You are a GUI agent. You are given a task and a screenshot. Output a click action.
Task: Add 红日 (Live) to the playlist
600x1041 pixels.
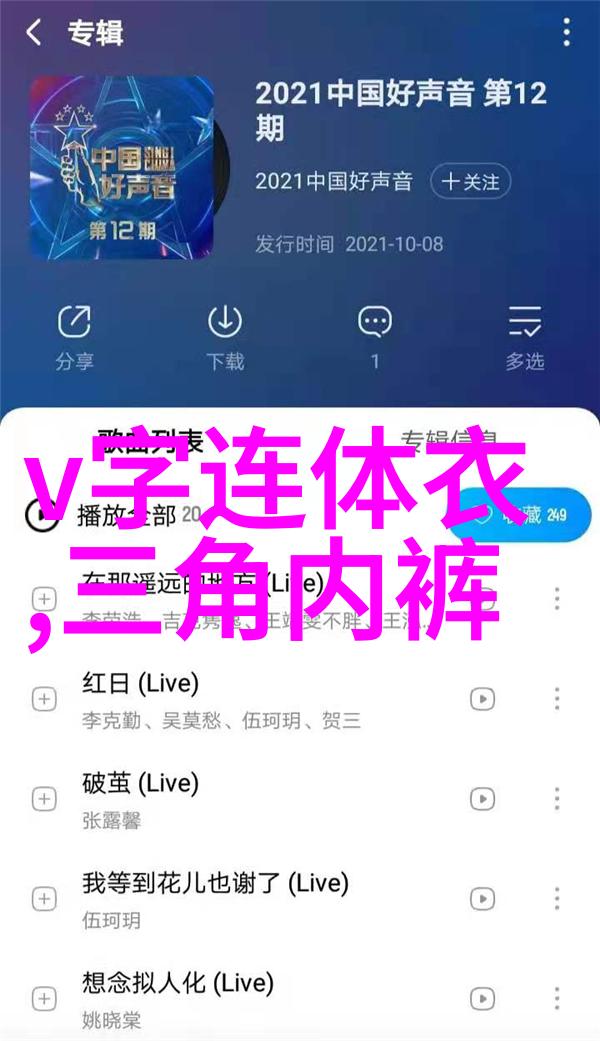(x=44, y=698)
